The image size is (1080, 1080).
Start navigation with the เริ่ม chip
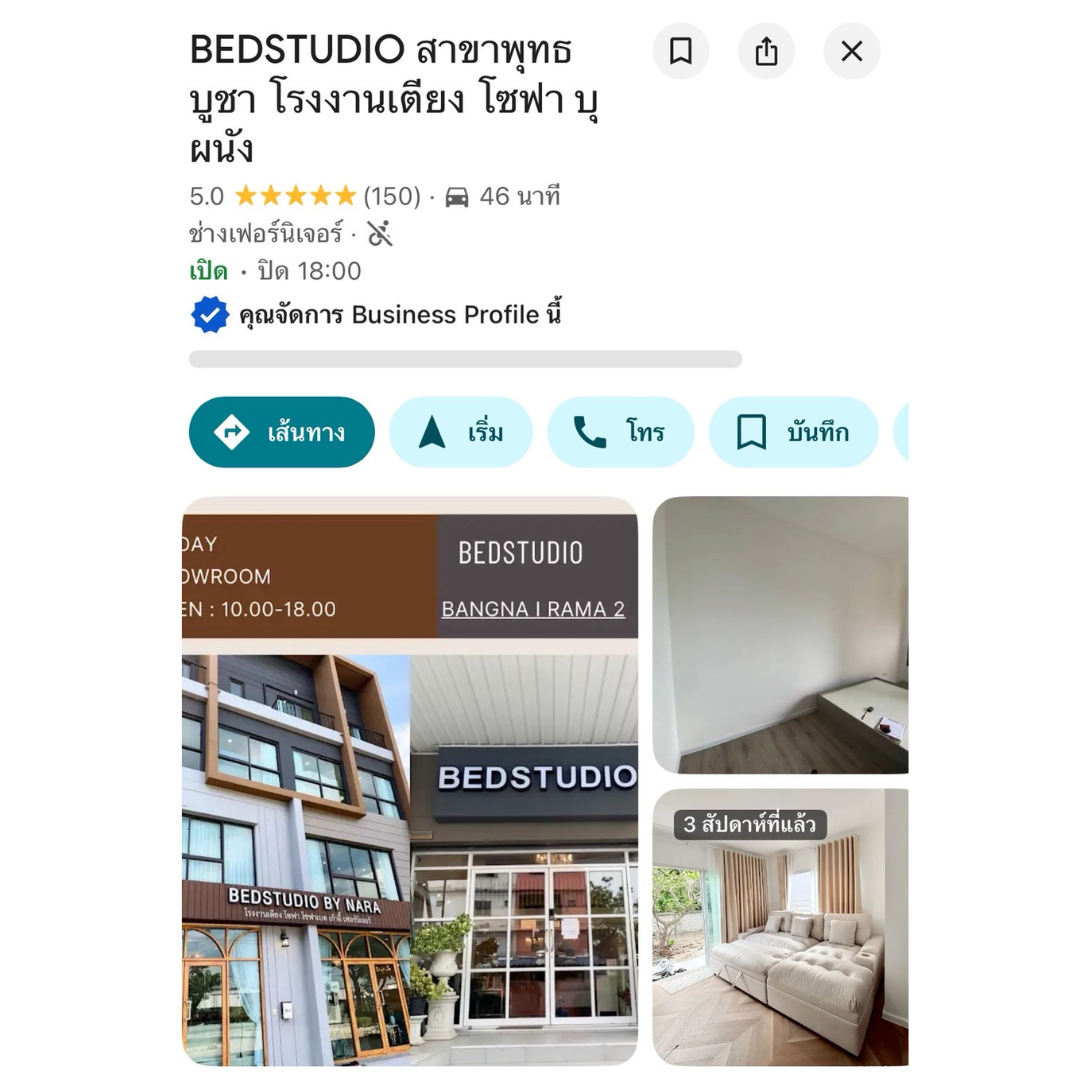(461, 432)
